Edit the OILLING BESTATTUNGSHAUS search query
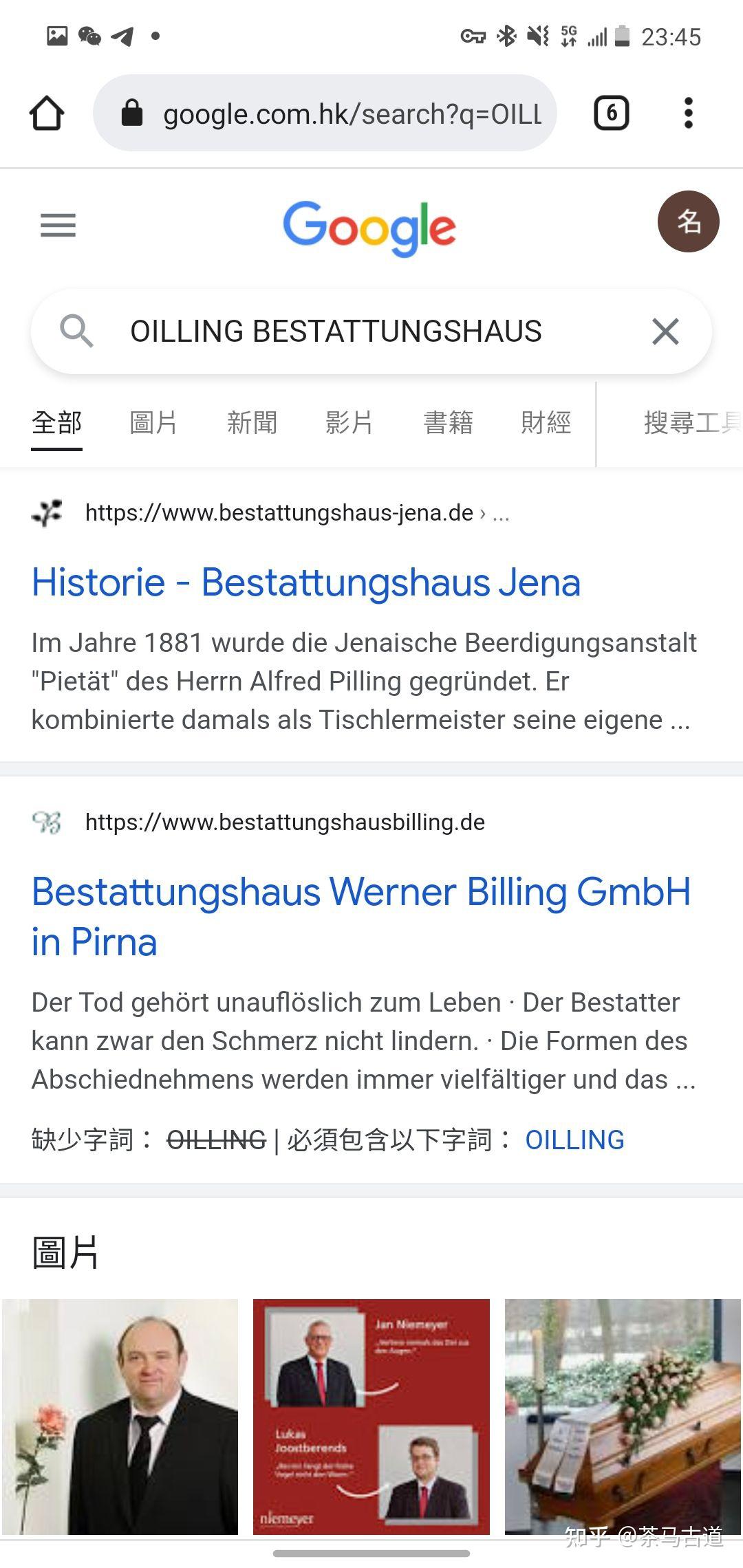 337,331
